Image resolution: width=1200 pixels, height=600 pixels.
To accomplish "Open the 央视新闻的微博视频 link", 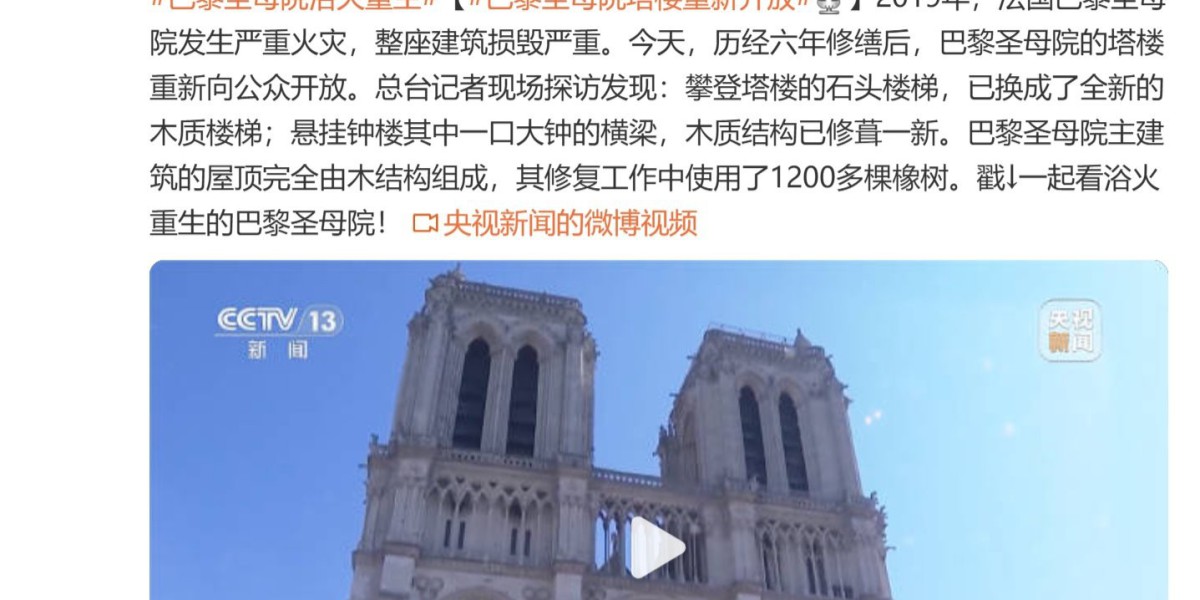I will (x=556, y=222).
